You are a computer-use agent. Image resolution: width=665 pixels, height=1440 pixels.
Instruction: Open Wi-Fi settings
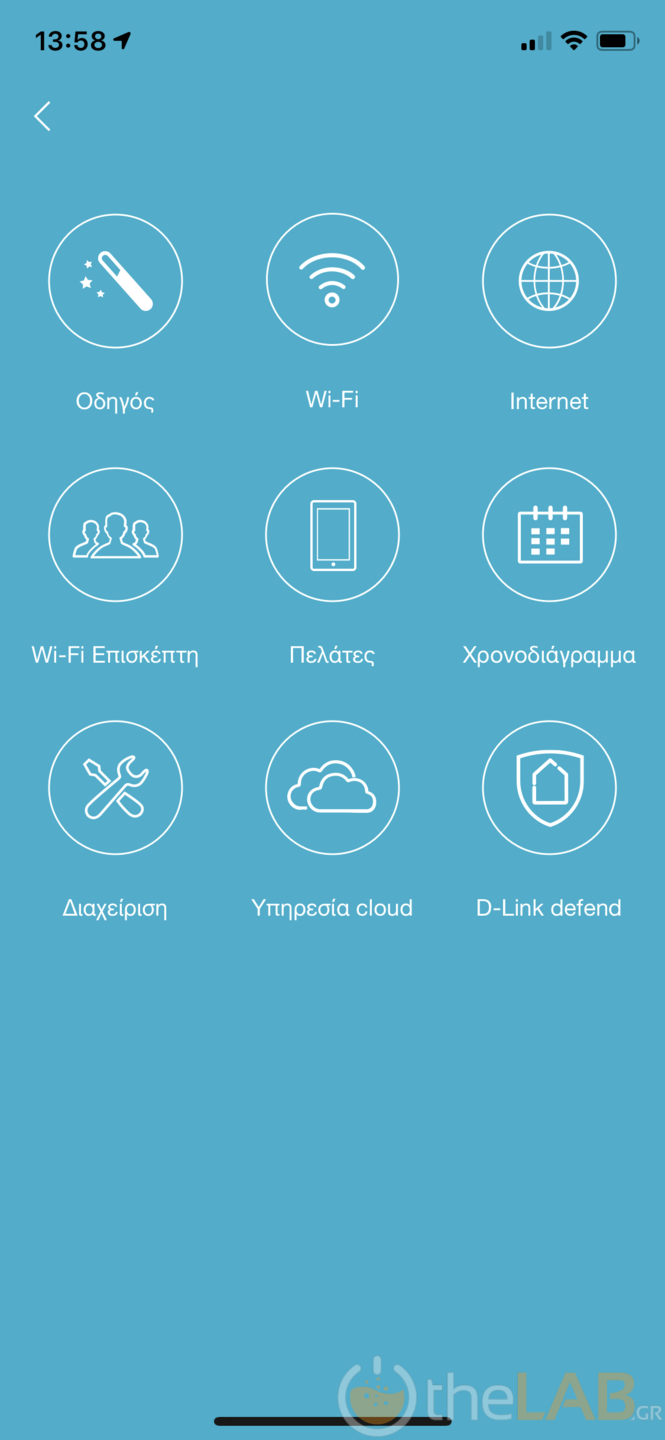click(x=332, y=281)
